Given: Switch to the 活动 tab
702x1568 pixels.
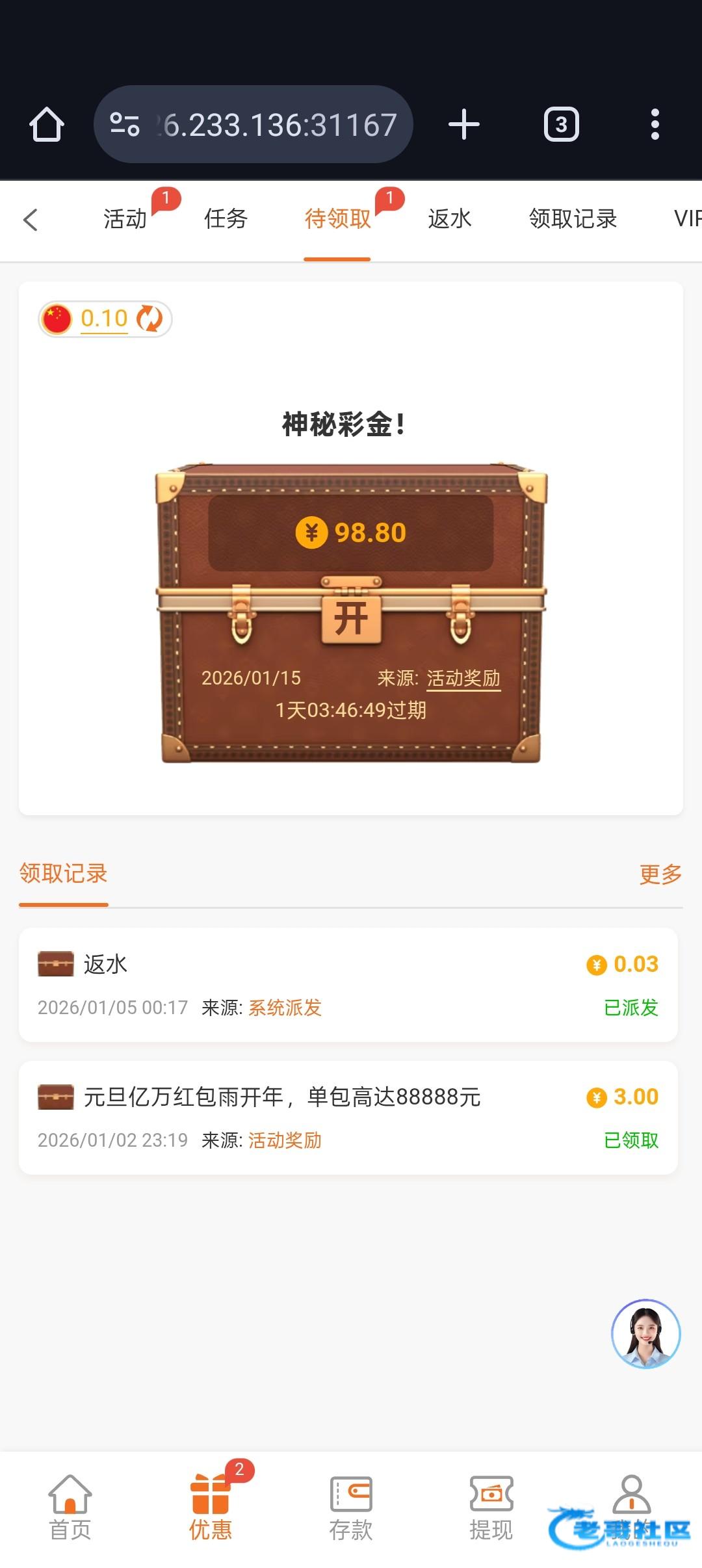Looking at the screenshot, I should (x=125, y=219).
